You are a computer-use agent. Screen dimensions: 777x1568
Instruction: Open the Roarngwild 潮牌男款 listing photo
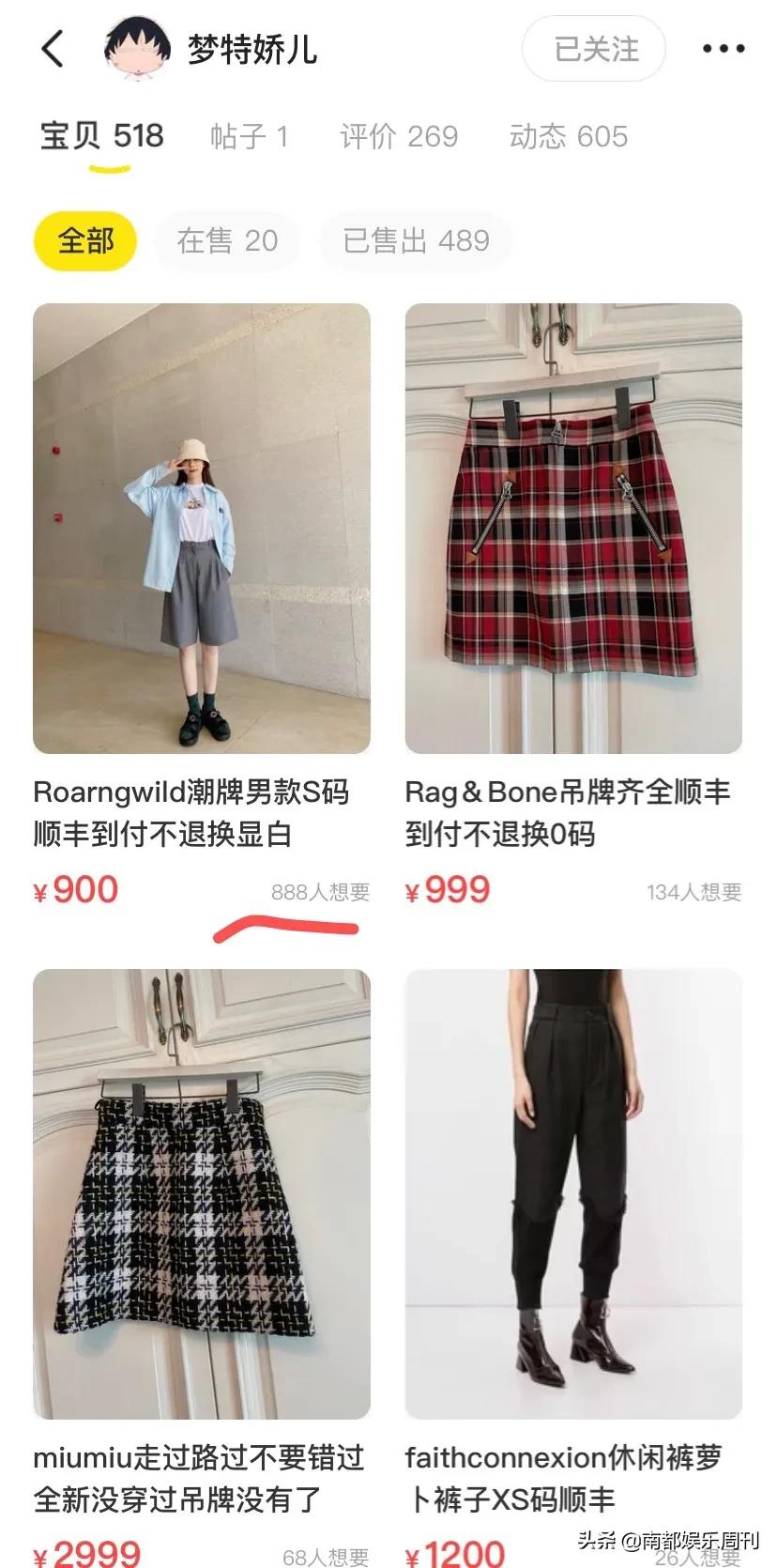[x=203, y=528]
